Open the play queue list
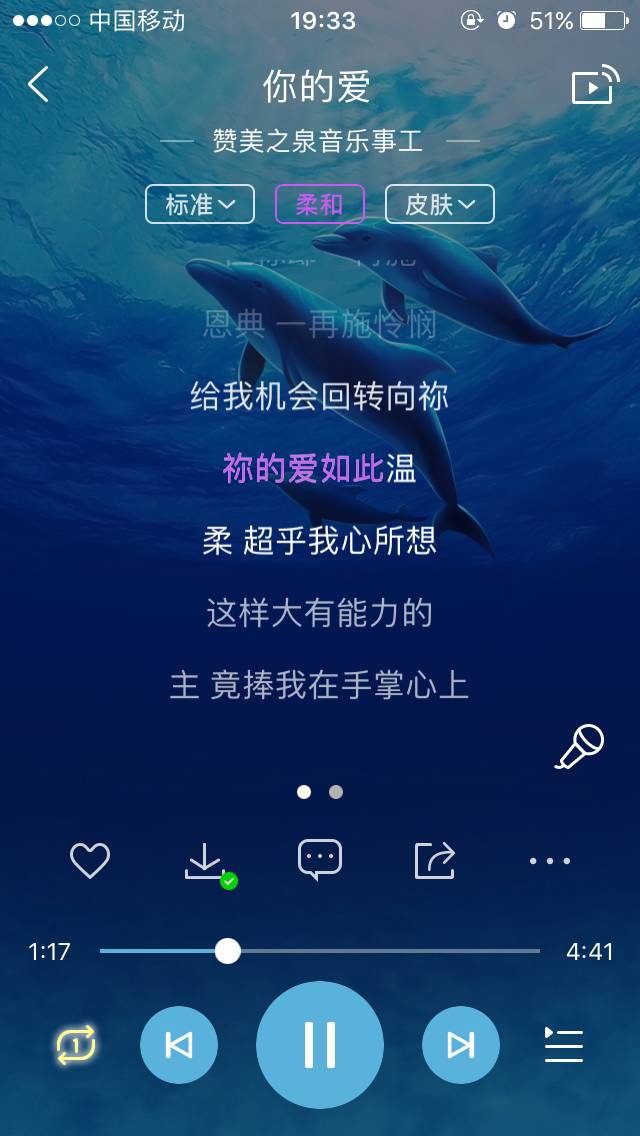This screenshot has width=640, height=1136. click(x=563, y=1045)
